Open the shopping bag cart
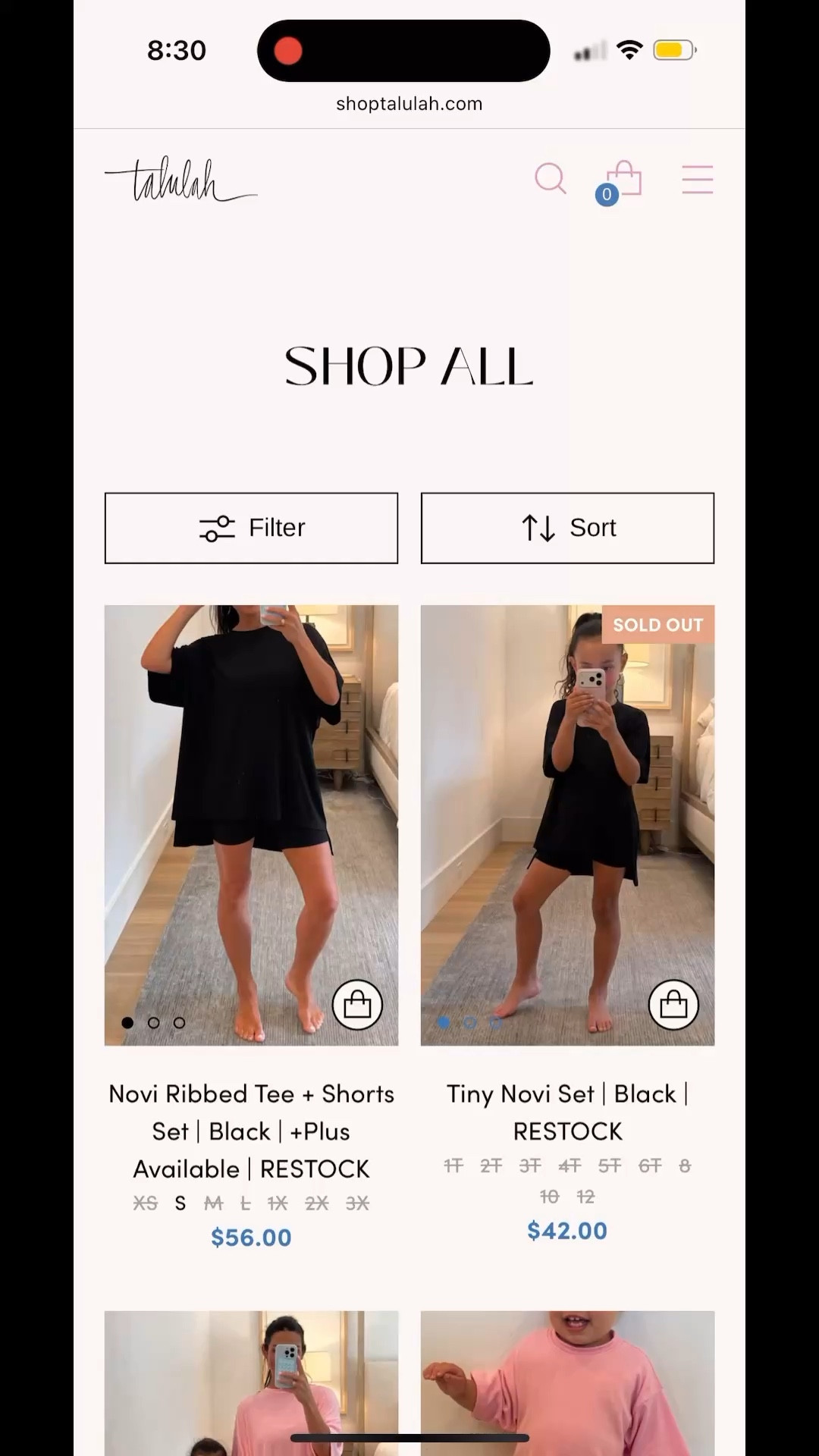Screen dimensions: 819x1456 [x=624, y=180]
